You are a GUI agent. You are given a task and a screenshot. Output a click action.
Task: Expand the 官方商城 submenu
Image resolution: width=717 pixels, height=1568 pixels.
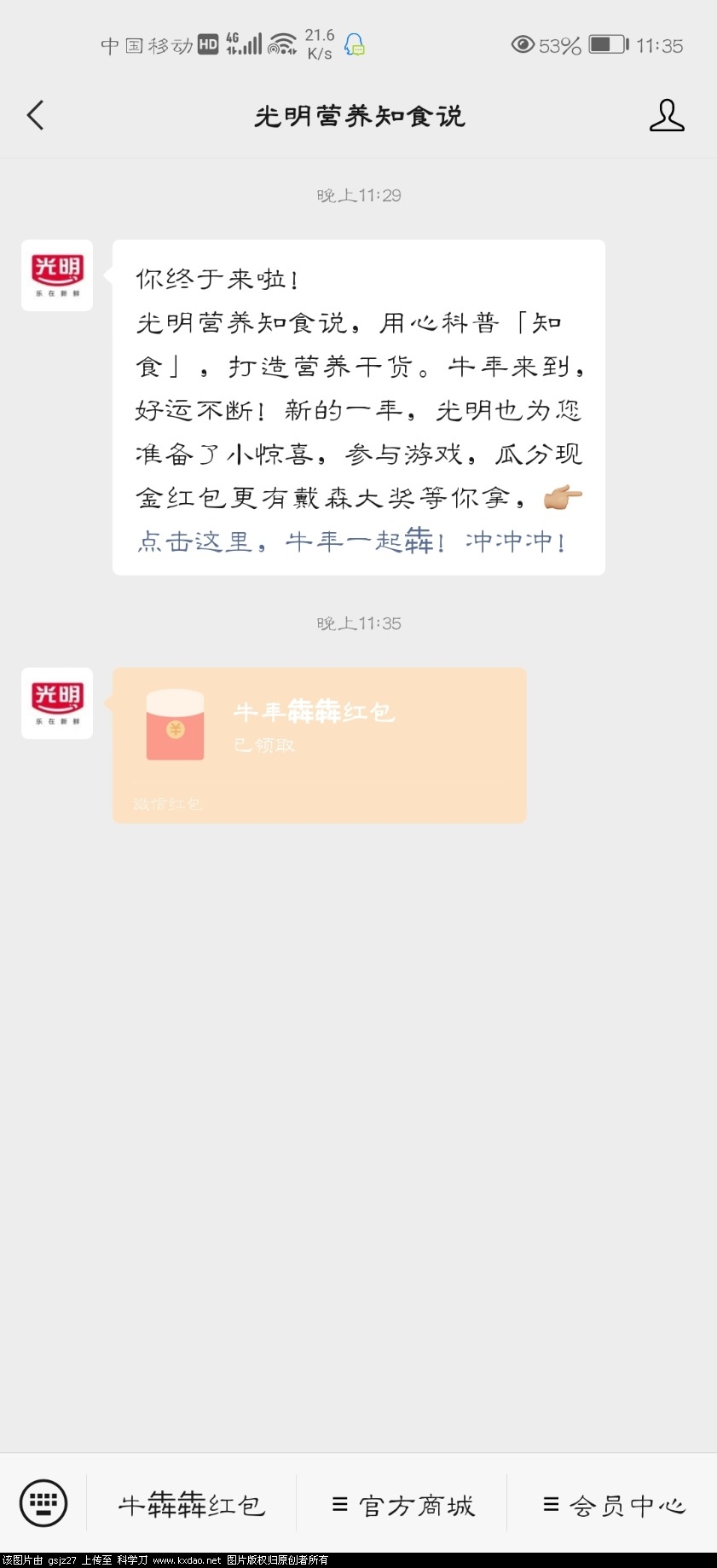343,1505
